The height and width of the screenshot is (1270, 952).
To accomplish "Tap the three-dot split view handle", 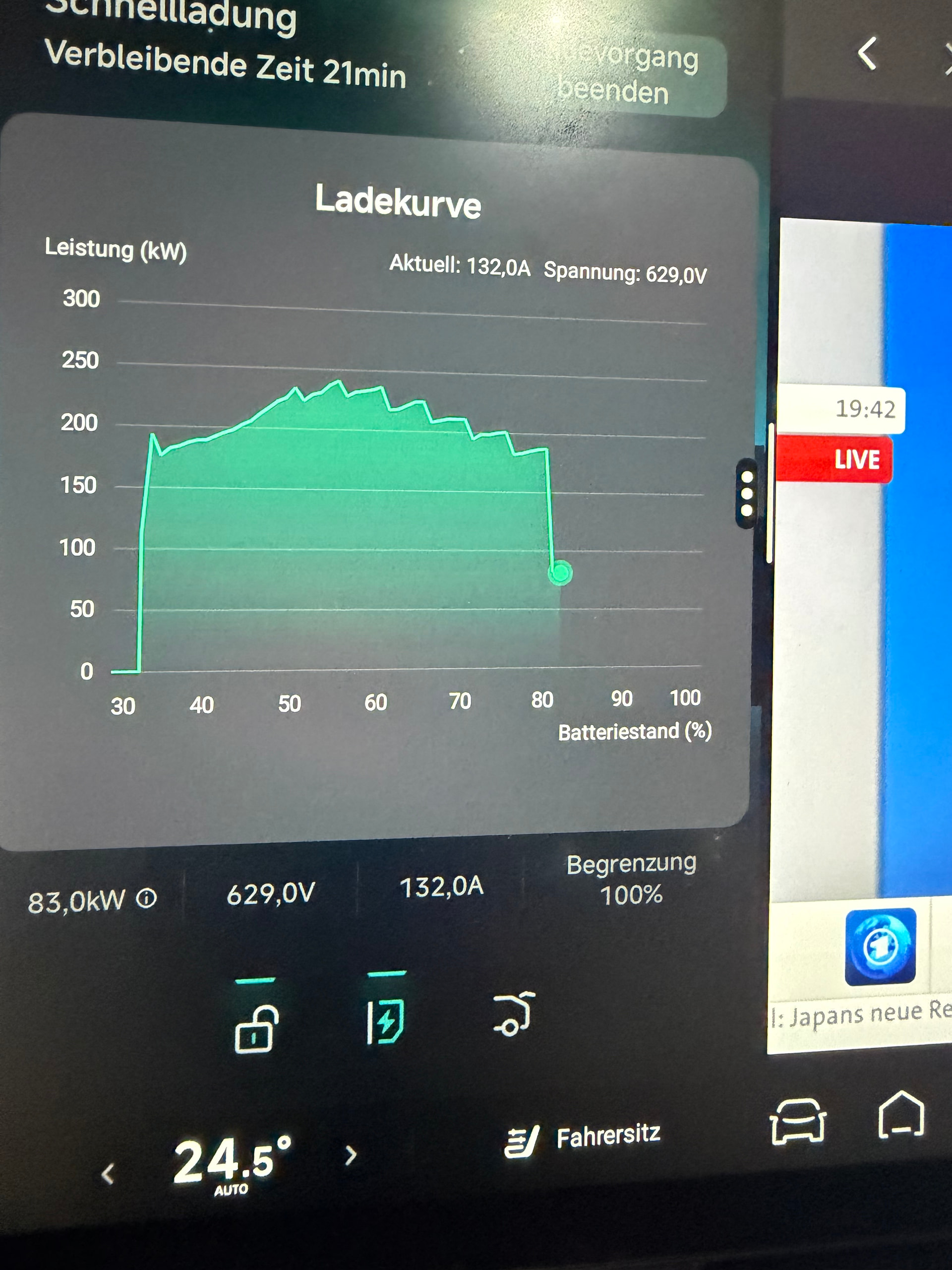I will (747, 494).
